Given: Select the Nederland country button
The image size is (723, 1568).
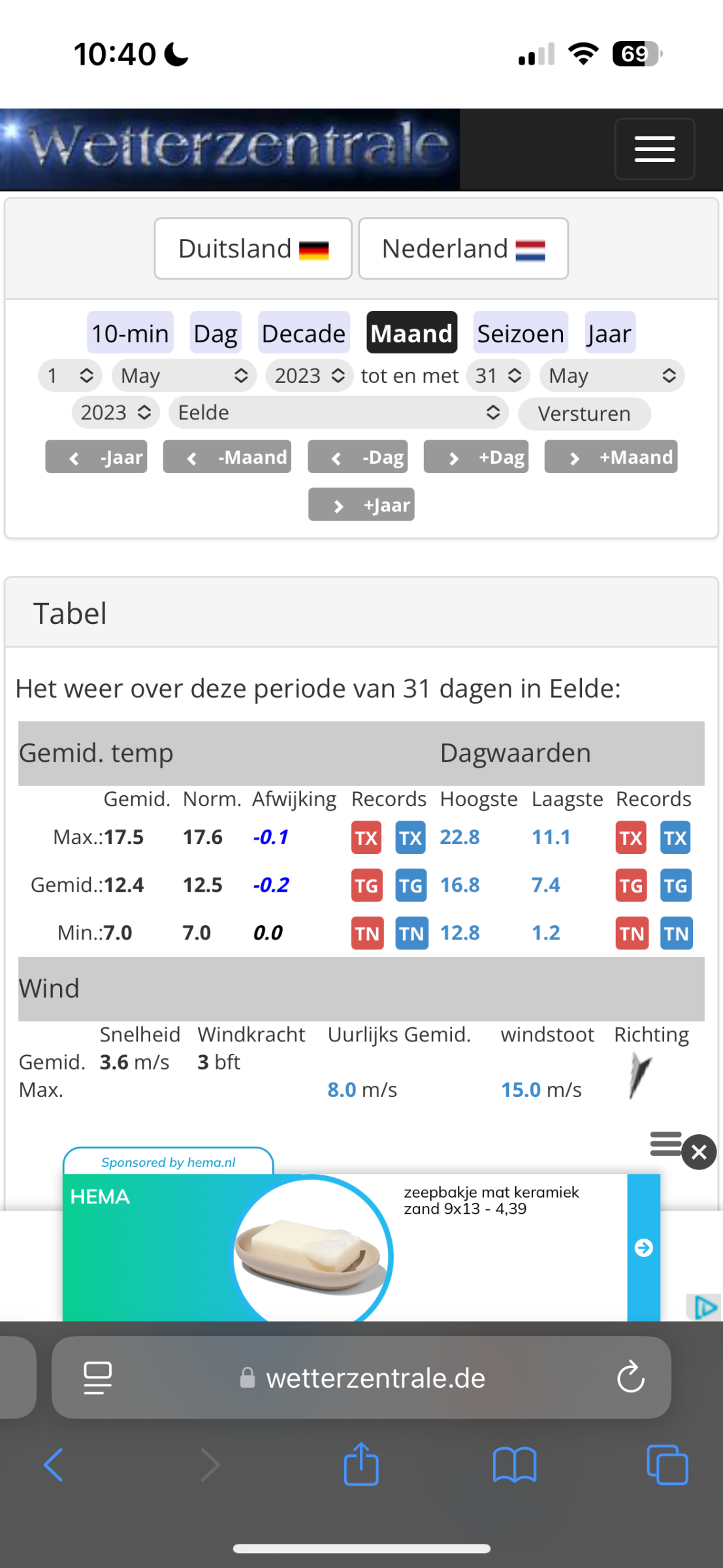Looking at the screenshot, I should click(x=462, y=249).
